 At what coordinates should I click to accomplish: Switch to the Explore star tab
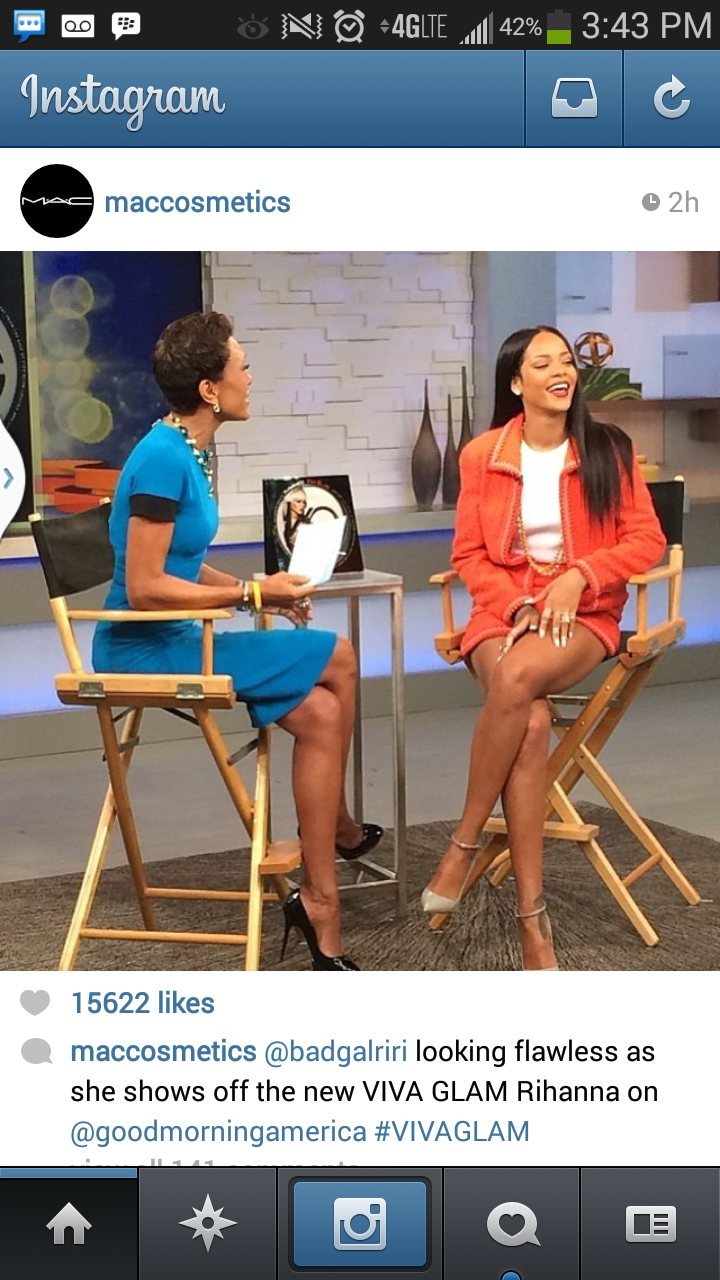pos(207,1224)
